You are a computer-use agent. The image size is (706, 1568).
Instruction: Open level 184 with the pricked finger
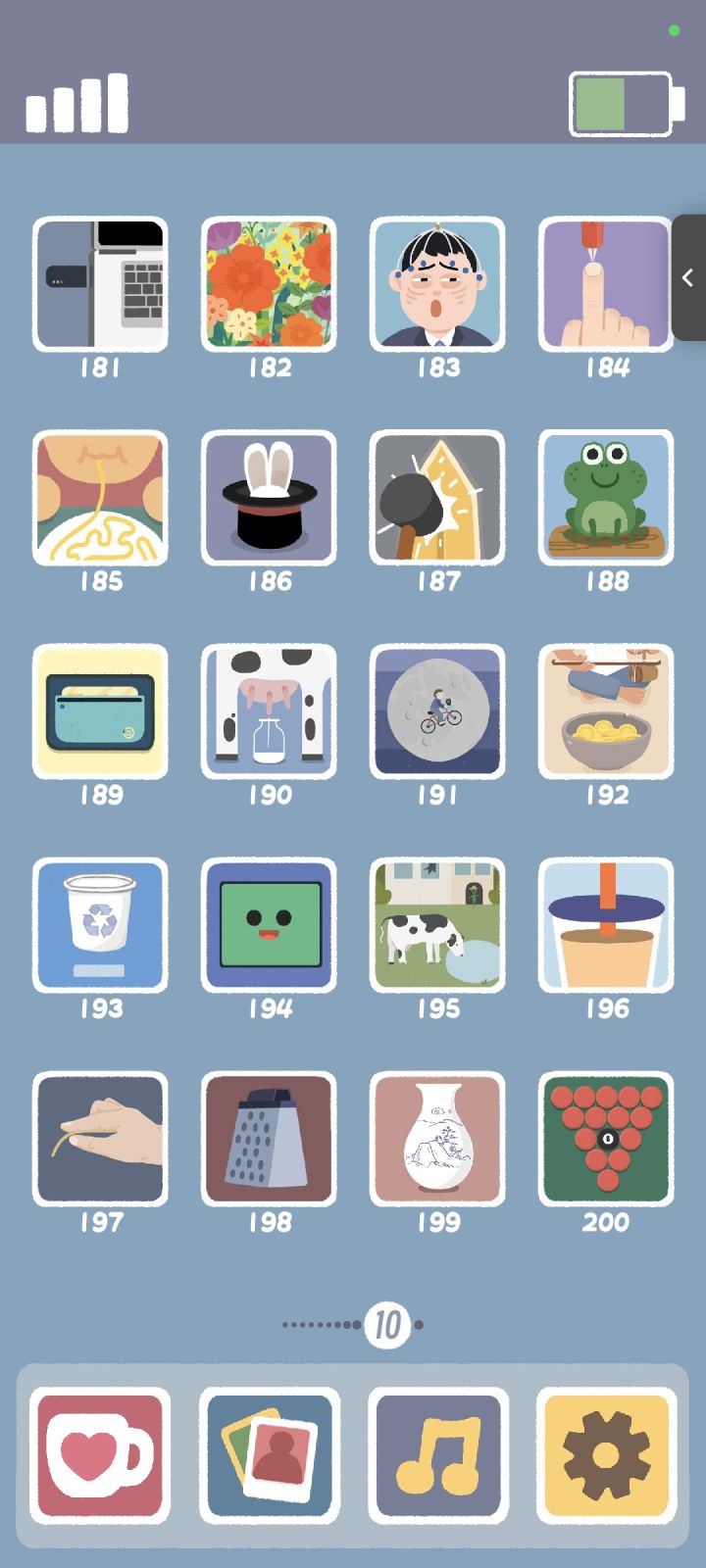605,284
